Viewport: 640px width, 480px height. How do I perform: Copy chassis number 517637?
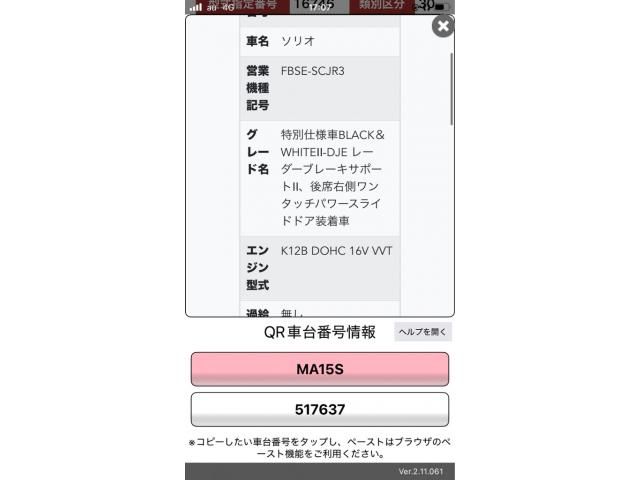coord(319,409)
